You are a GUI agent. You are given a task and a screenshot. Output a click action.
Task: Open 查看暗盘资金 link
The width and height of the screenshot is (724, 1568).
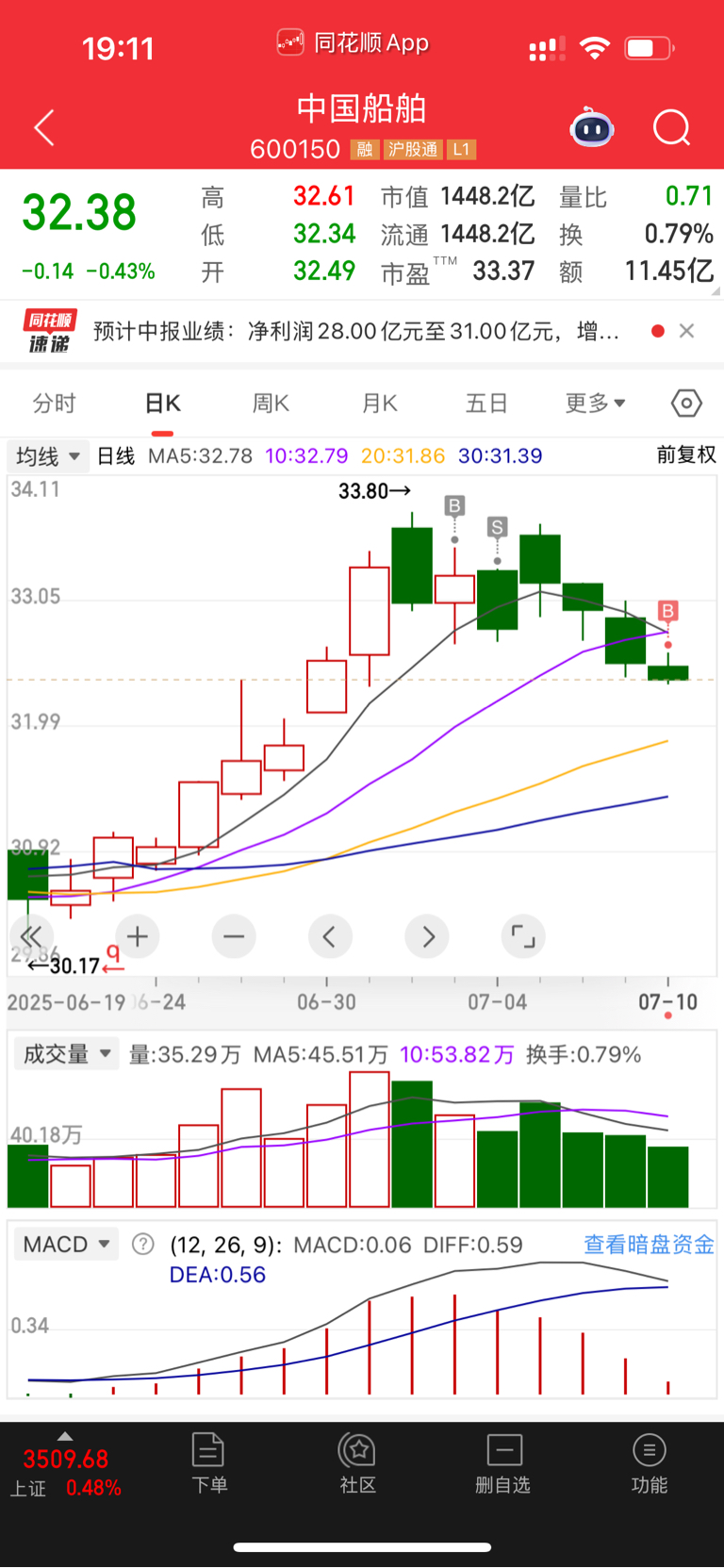649,1245
